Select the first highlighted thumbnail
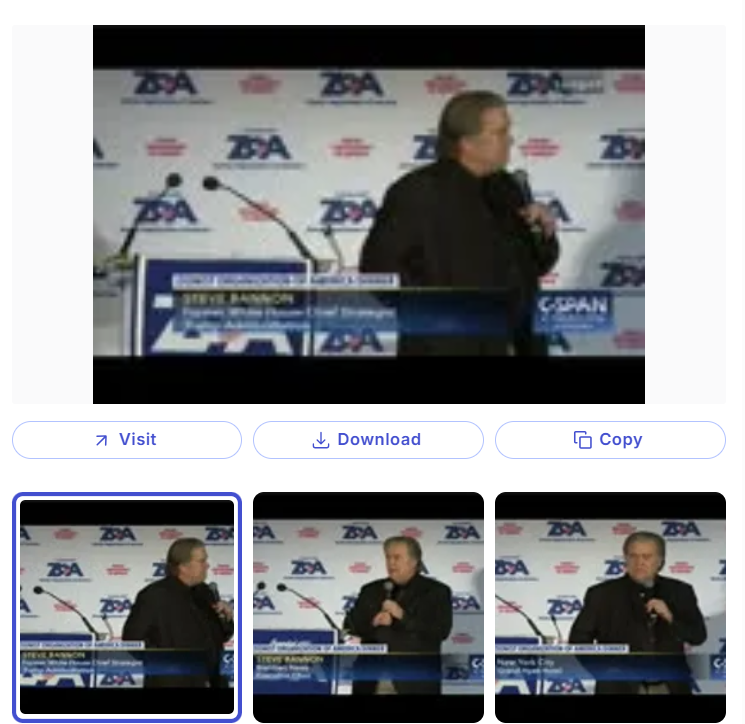This screenshot has width=745, height=724. [127, 607]
